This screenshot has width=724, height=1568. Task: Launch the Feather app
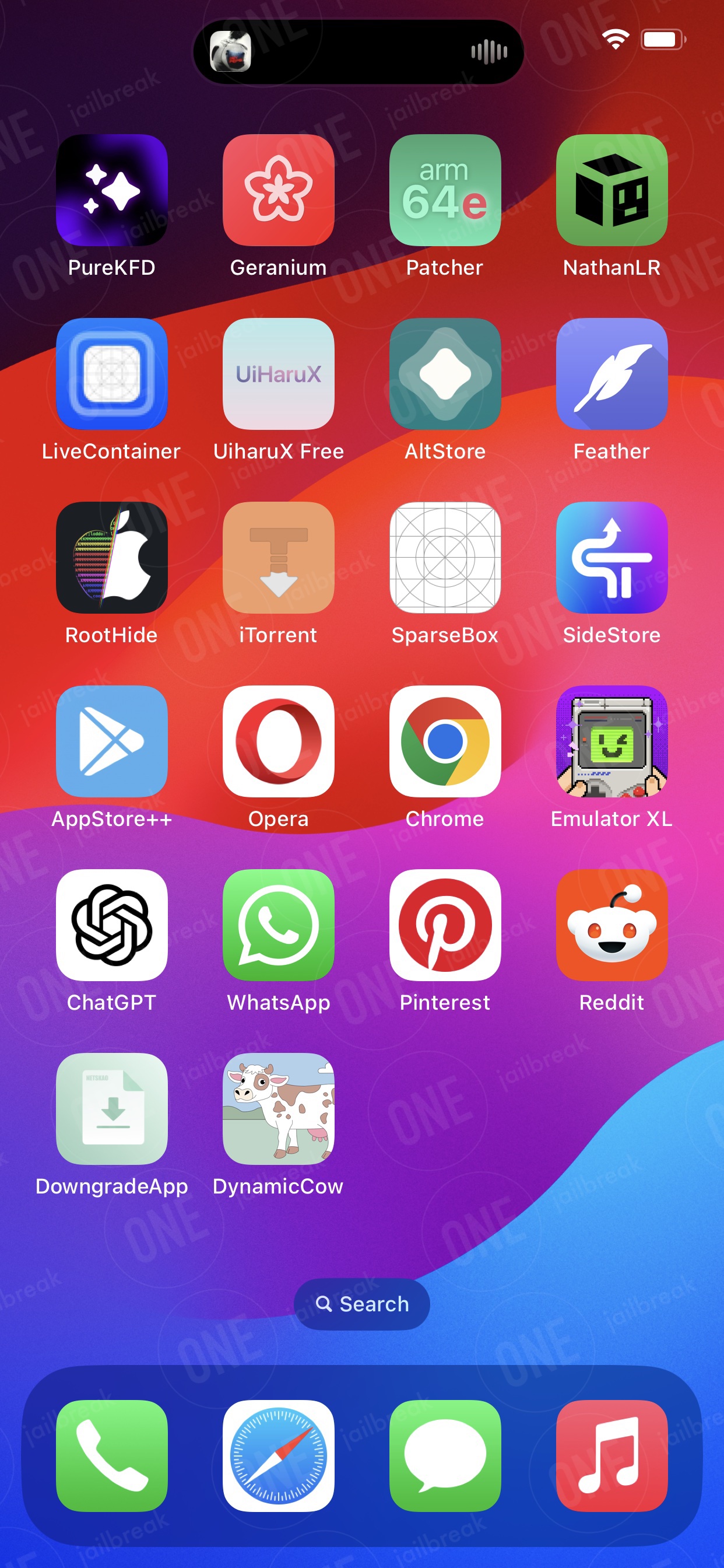tap(611, 374)
